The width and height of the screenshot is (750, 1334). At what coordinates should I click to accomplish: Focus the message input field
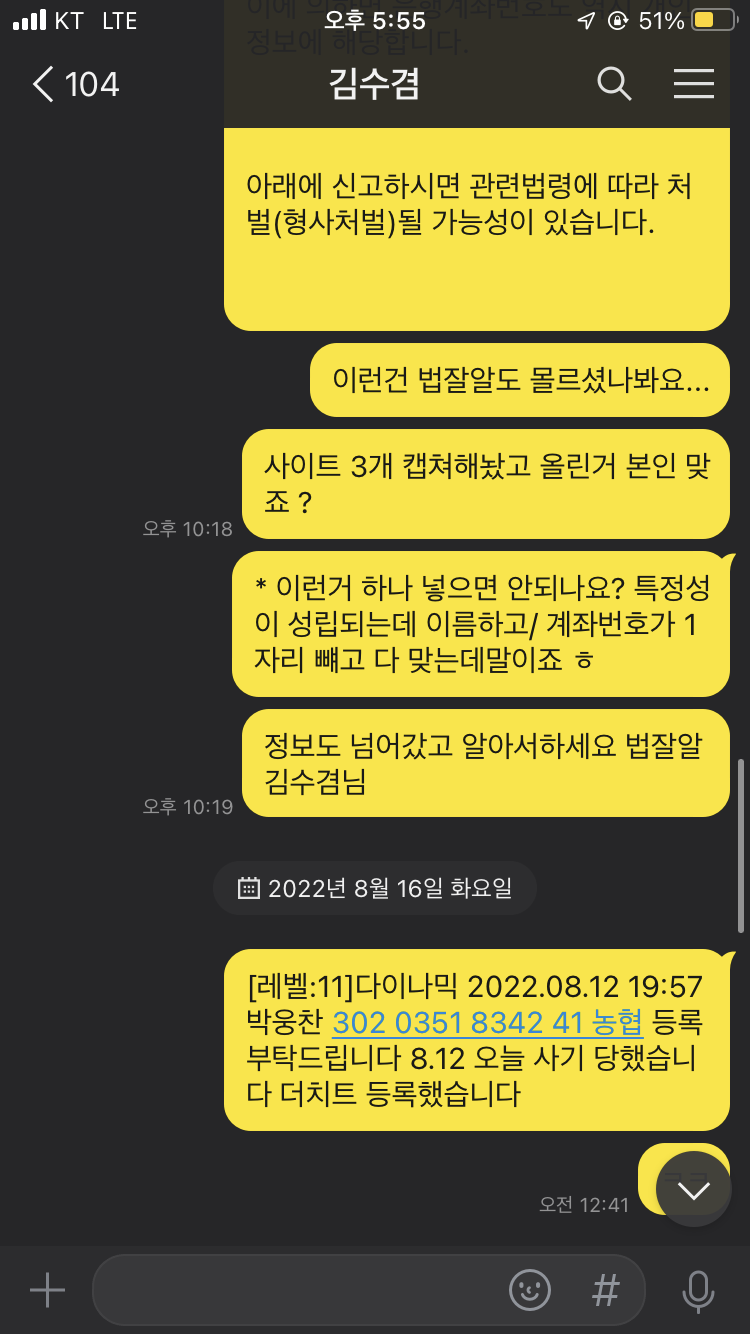300,1290
